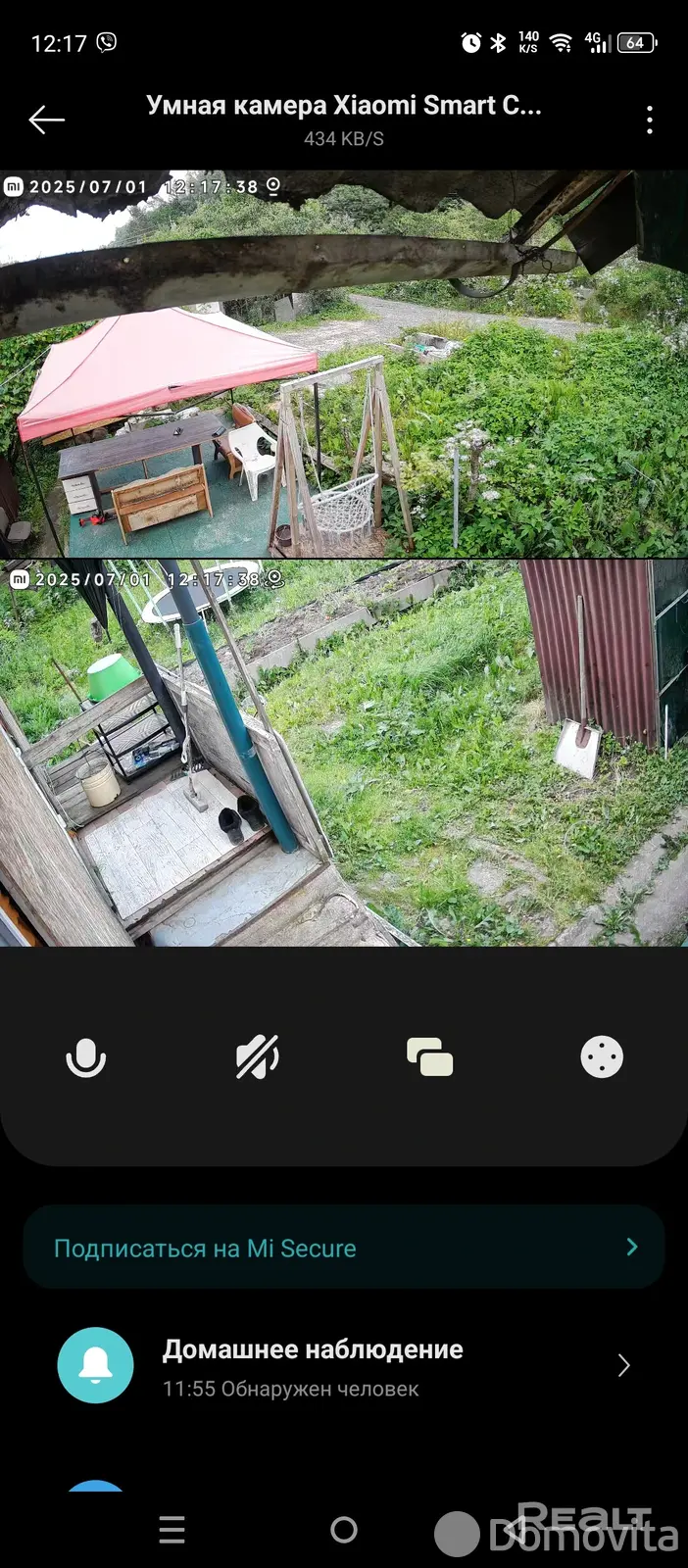
Task: Unmute the camera sound
Action: (258, 1057)
